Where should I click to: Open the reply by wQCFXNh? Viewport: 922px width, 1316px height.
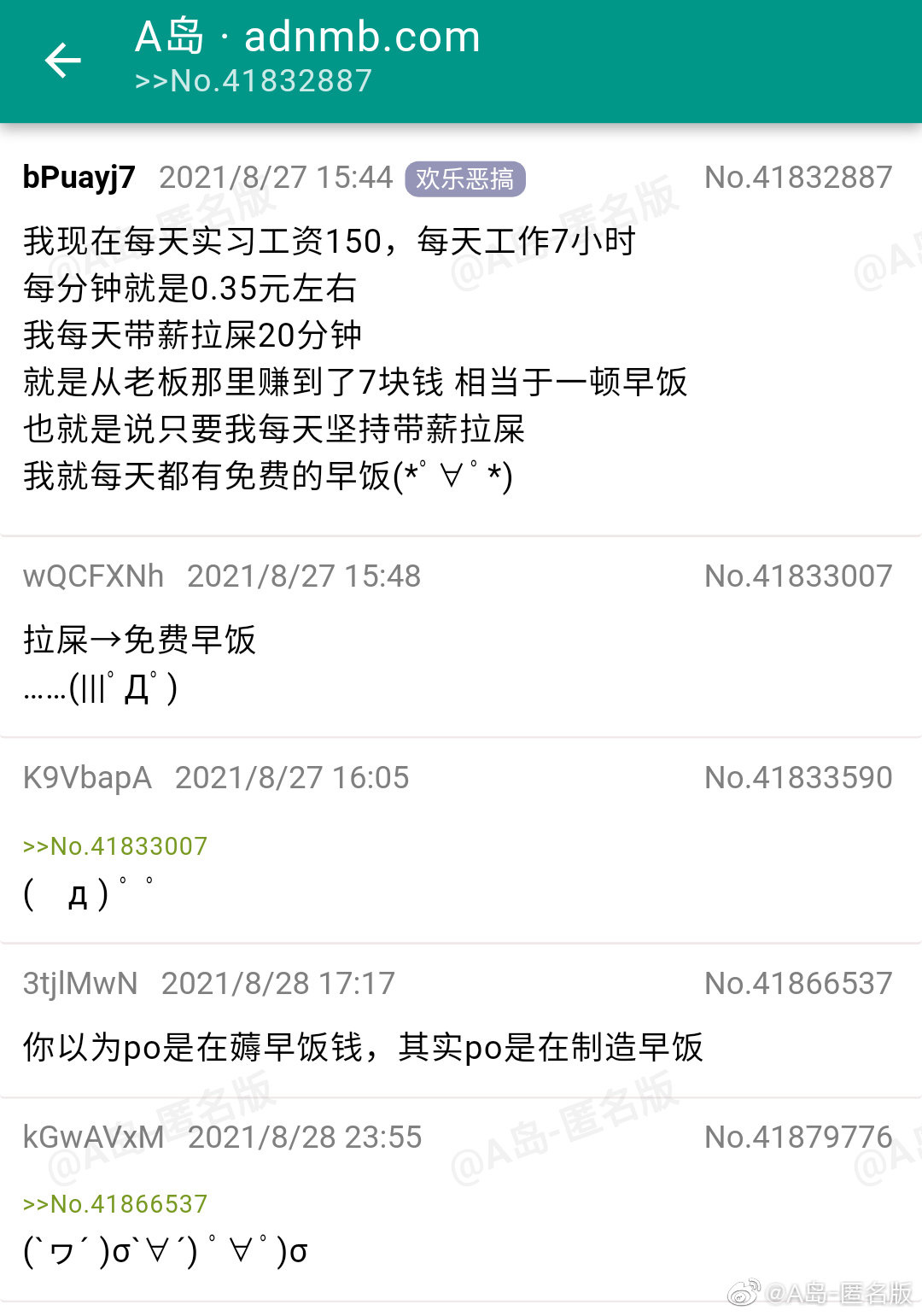(x=461, y=638)
